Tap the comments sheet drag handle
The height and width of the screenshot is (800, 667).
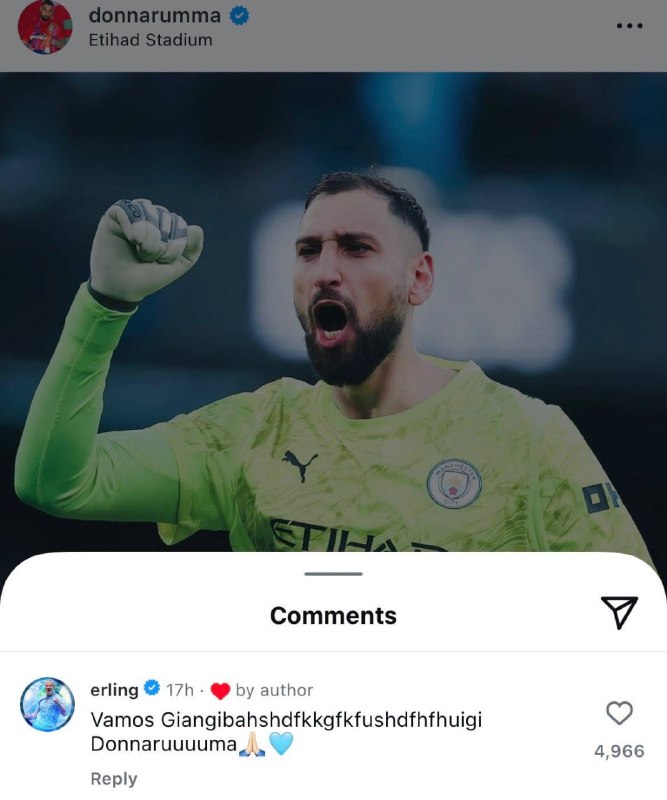tap(333, 574)
